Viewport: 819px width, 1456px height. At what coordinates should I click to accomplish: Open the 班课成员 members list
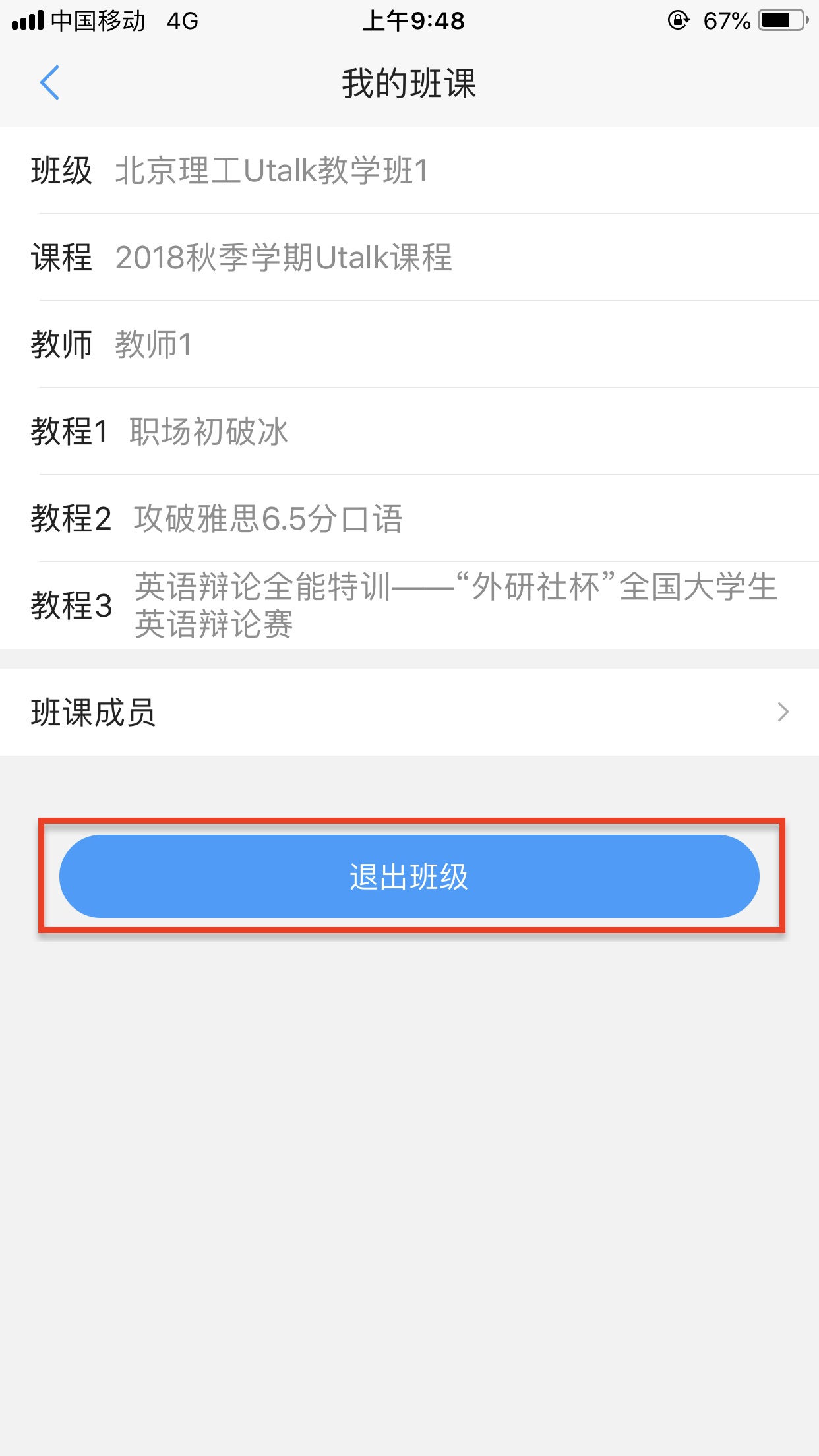click(409, 713)
